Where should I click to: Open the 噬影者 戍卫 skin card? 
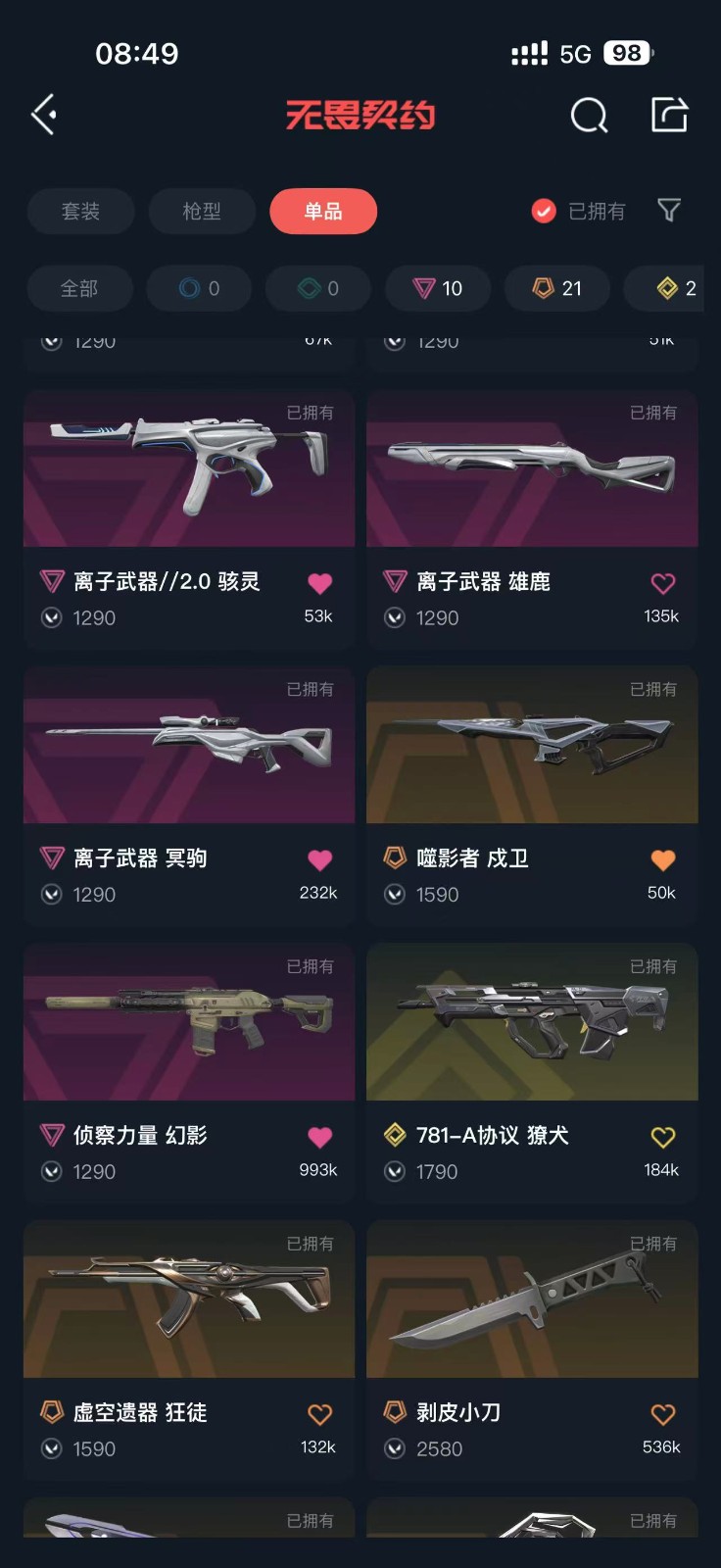[x=532, y=747]
